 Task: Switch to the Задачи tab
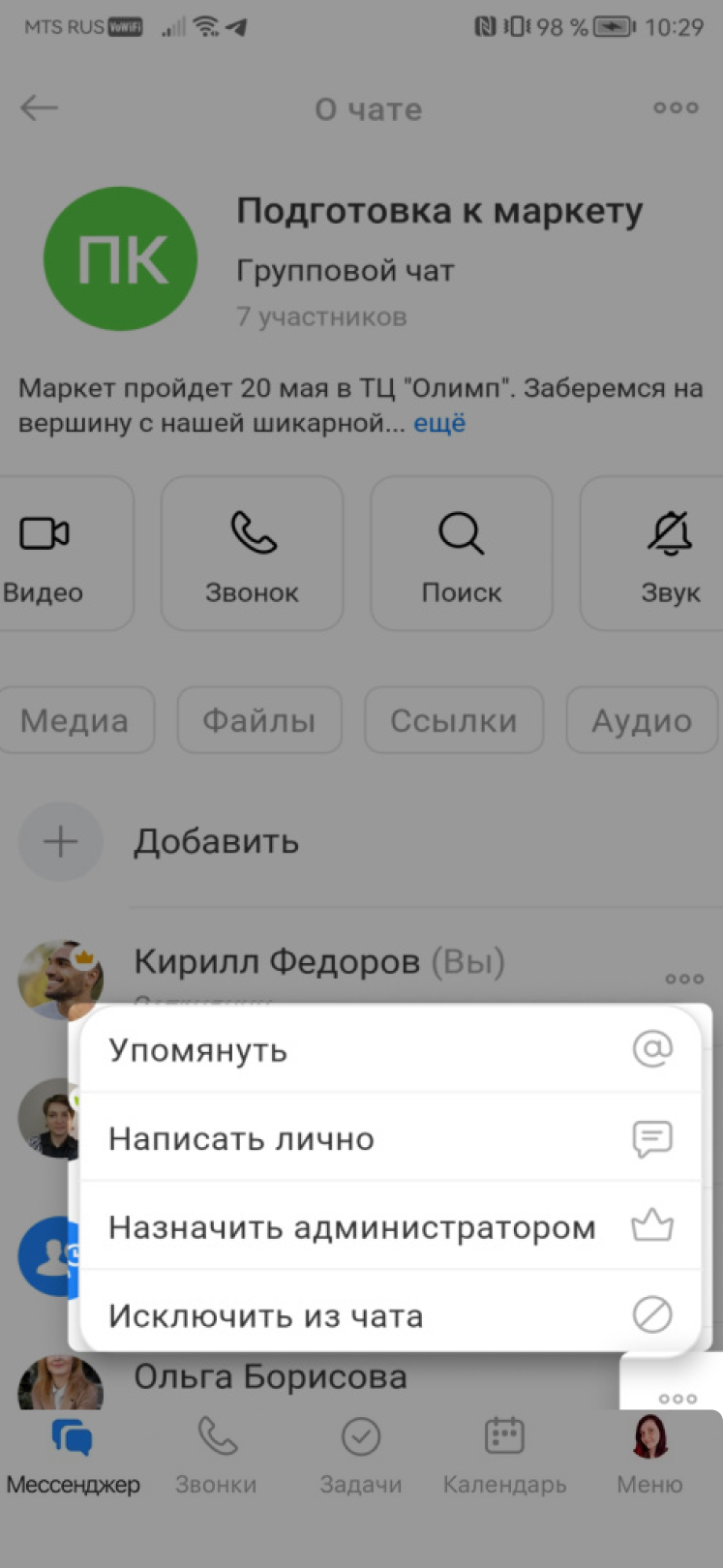point(360,1455)
